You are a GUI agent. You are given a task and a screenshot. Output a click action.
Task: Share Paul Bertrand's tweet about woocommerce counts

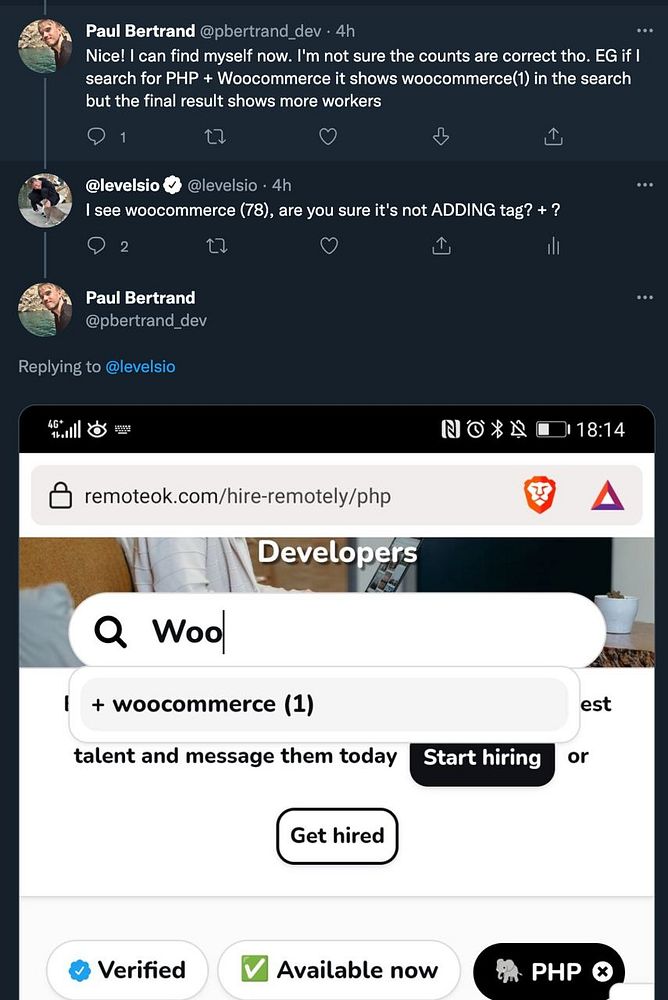pyautogui.click(x=553, y=137)
